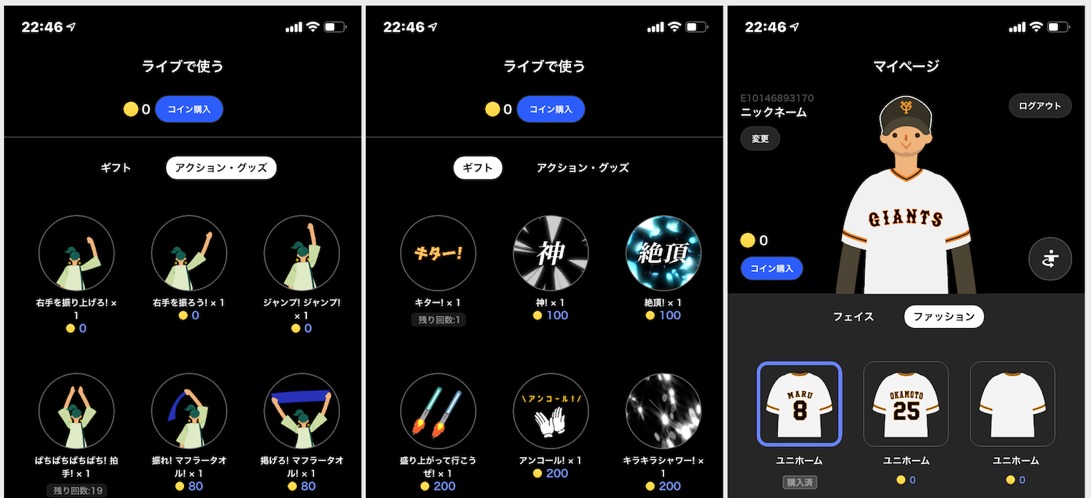Select the blank white uniform
Screen dimensions: 1091x498
(x=1012, y=403)
